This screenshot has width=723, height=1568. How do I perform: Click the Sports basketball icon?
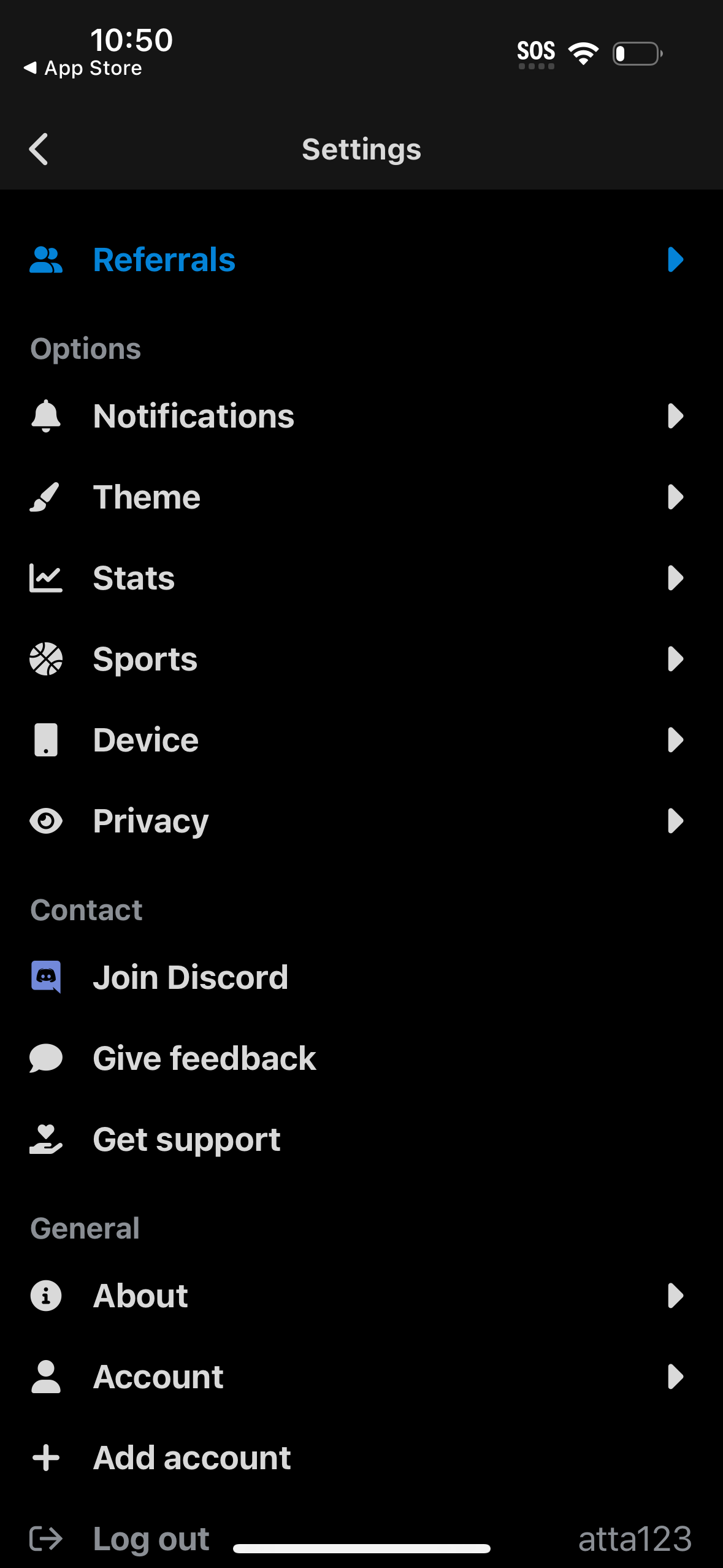point(46,658)
